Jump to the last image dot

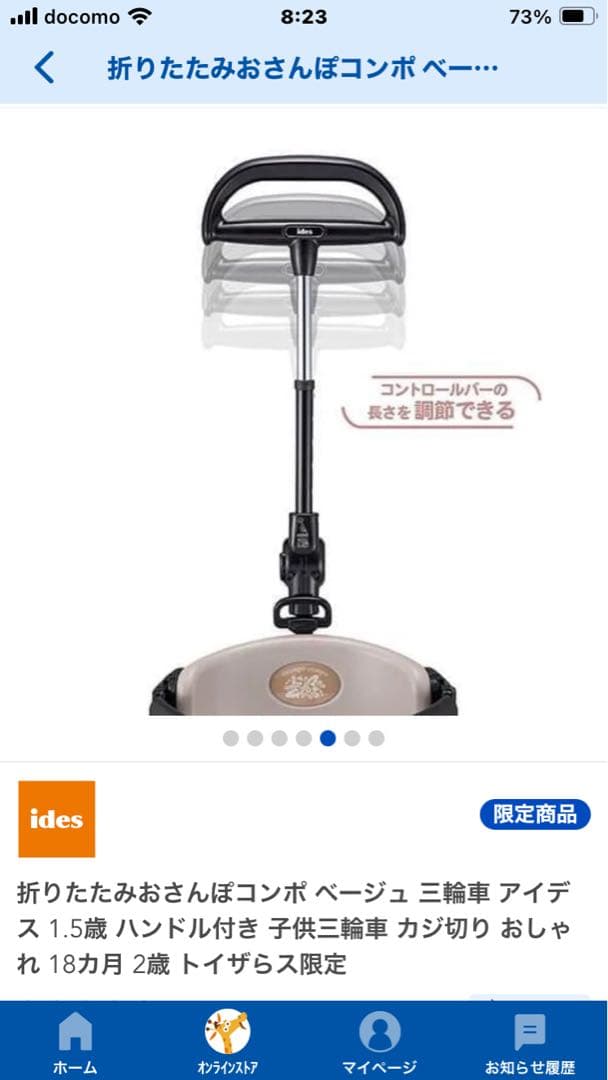[x=376, y=738]
